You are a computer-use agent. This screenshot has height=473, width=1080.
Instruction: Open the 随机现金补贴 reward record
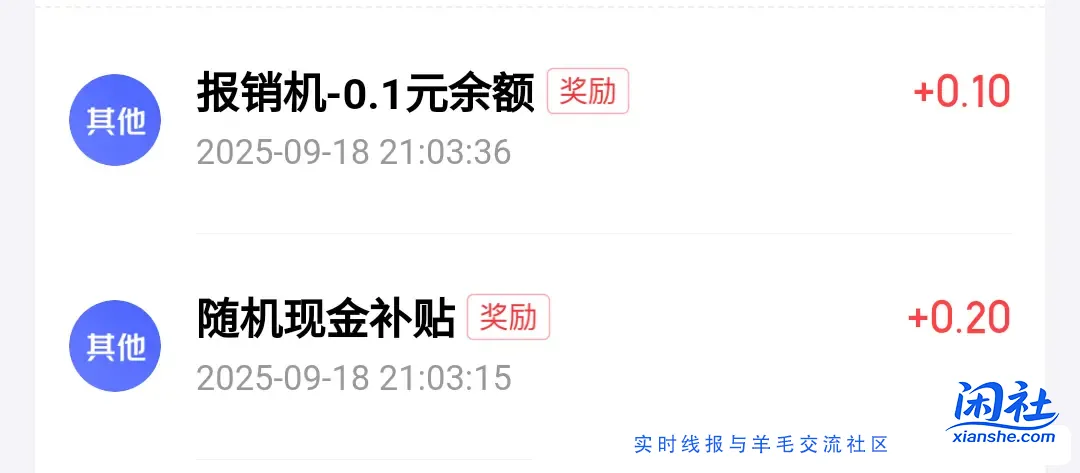326,319
